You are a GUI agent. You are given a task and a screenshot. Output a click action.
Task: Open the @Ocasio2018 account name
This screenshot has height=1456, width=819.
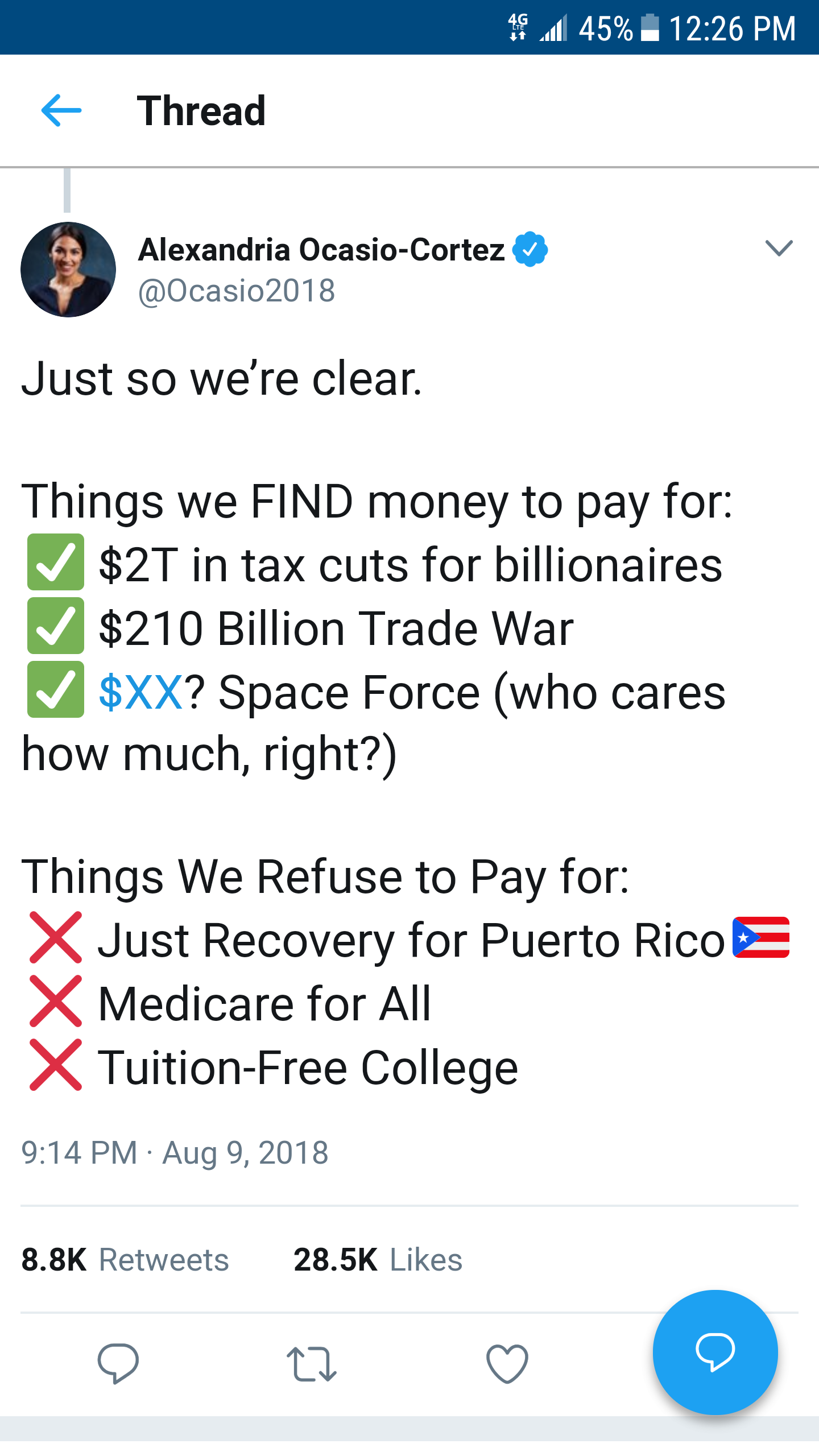(x=237, y=291)
